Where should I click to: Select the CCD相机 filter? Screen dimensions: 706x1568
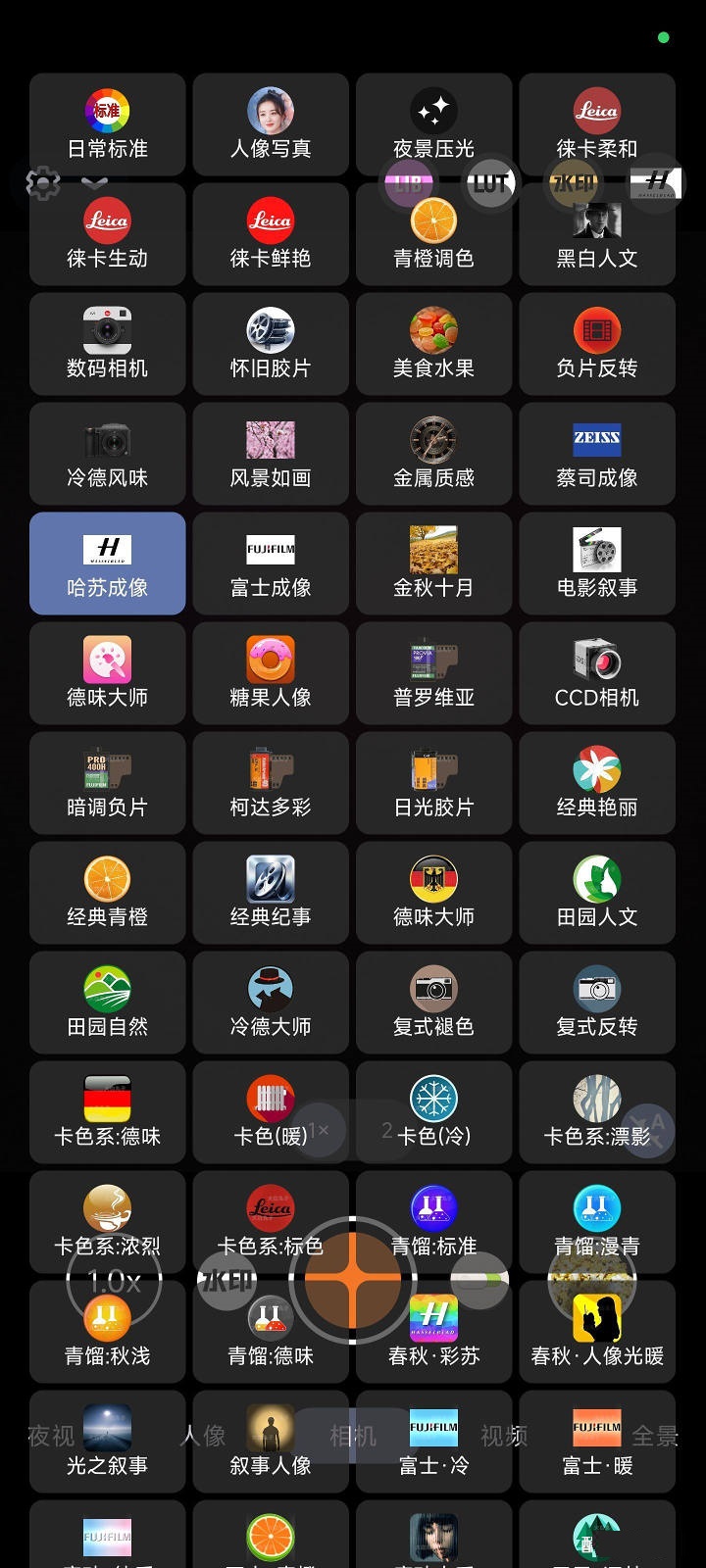click(x=598, y=673)
